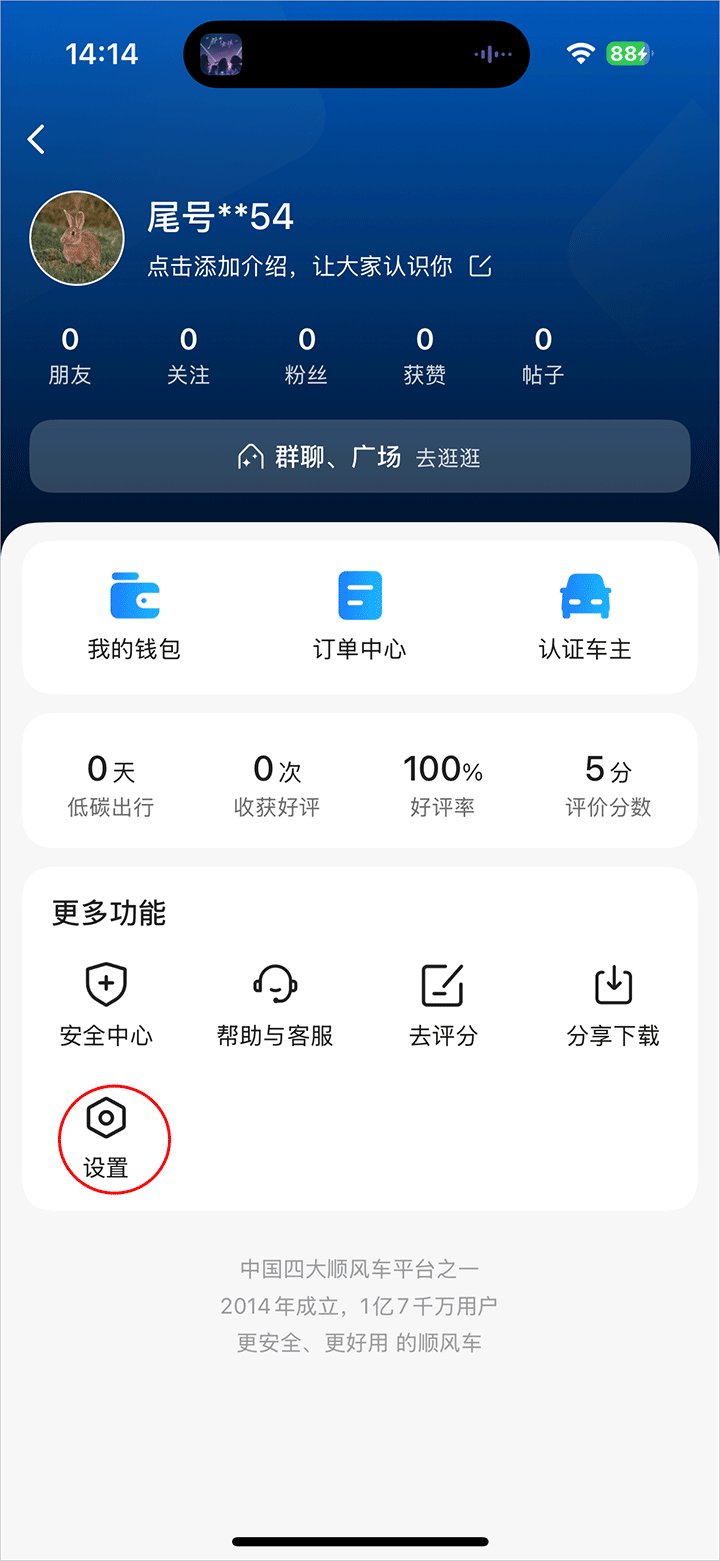This screenshot has width=720, height=1561.
Task: Tap the rabbit profile avatar
Action: 77,238
